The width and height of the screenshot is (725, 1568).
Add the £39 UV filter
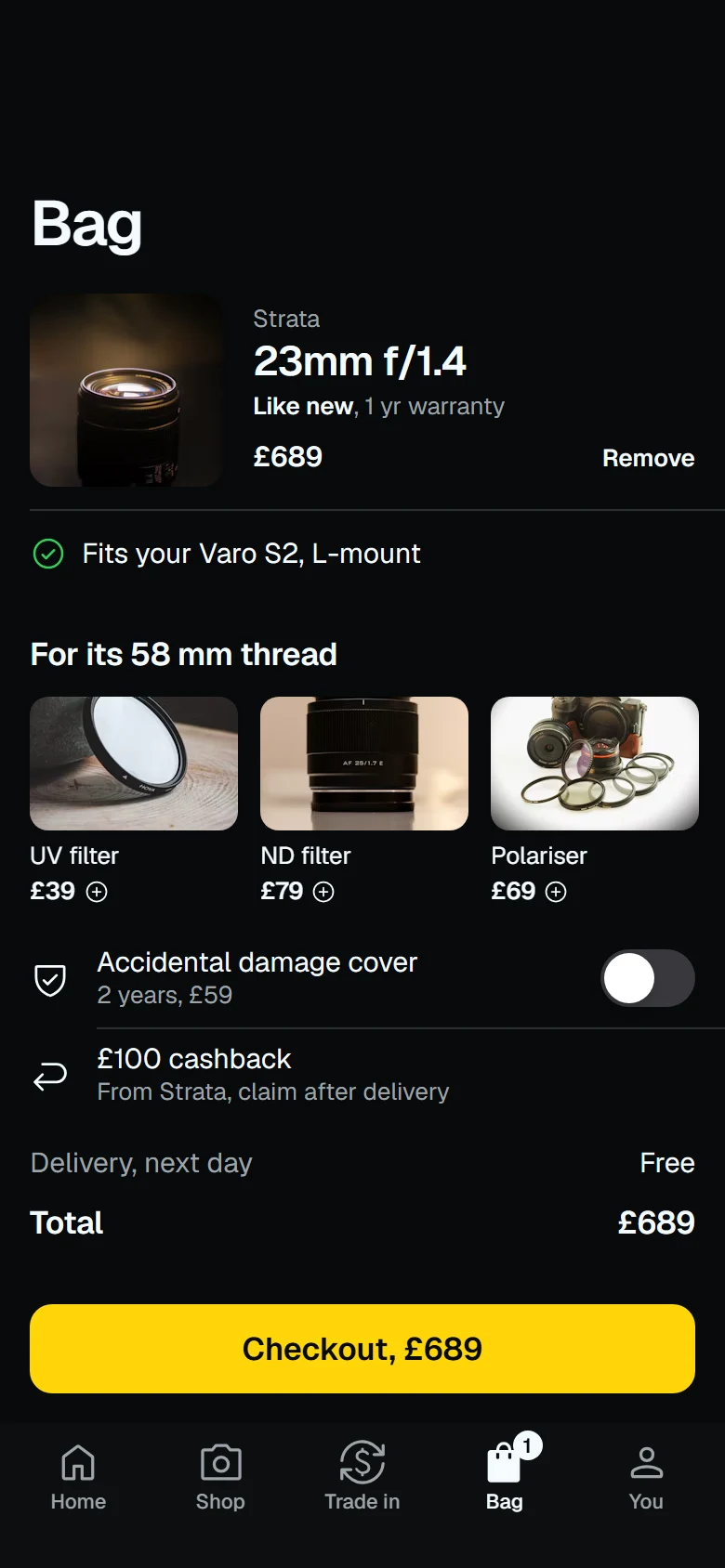click(97, 892)
